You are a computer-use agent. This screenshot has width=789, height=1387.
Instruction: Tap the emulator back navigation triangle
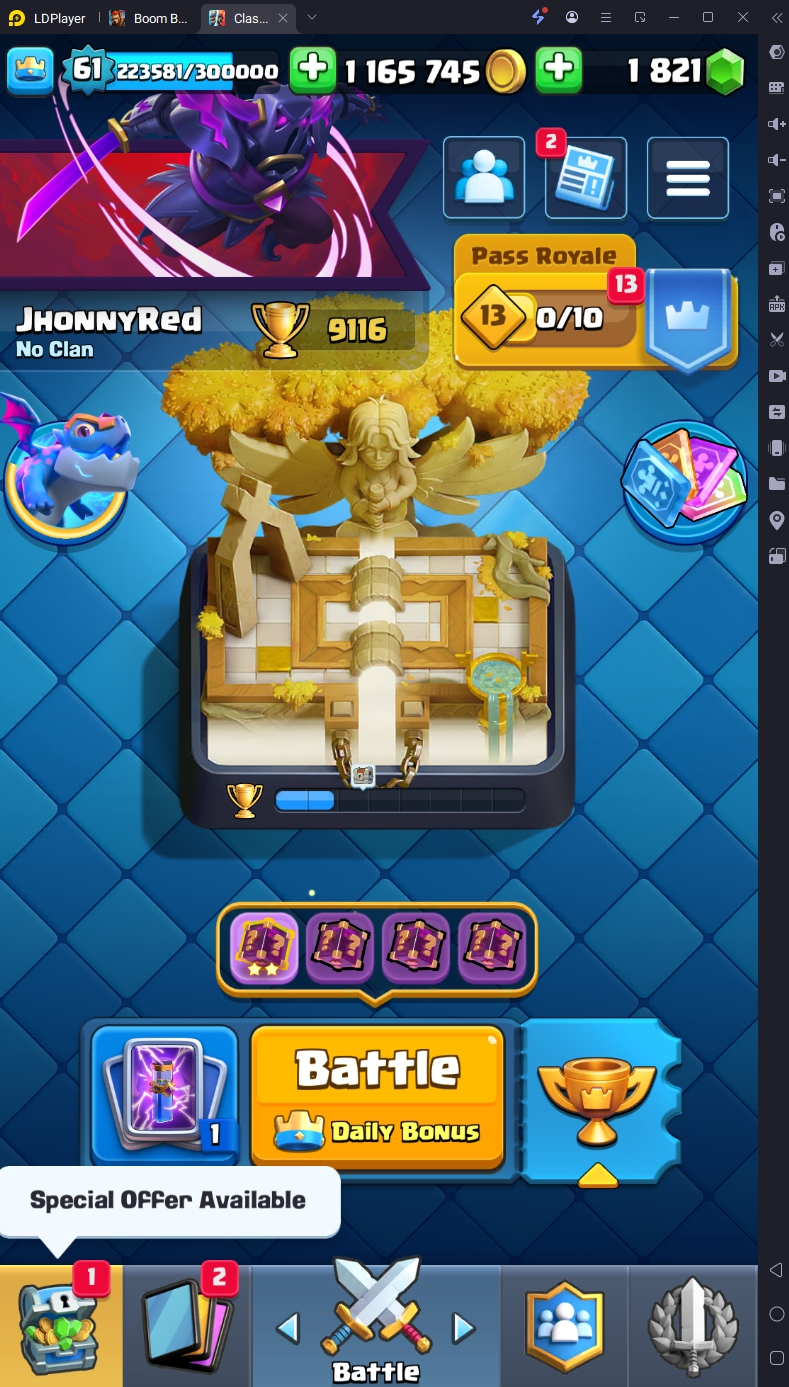point(776,1270)
